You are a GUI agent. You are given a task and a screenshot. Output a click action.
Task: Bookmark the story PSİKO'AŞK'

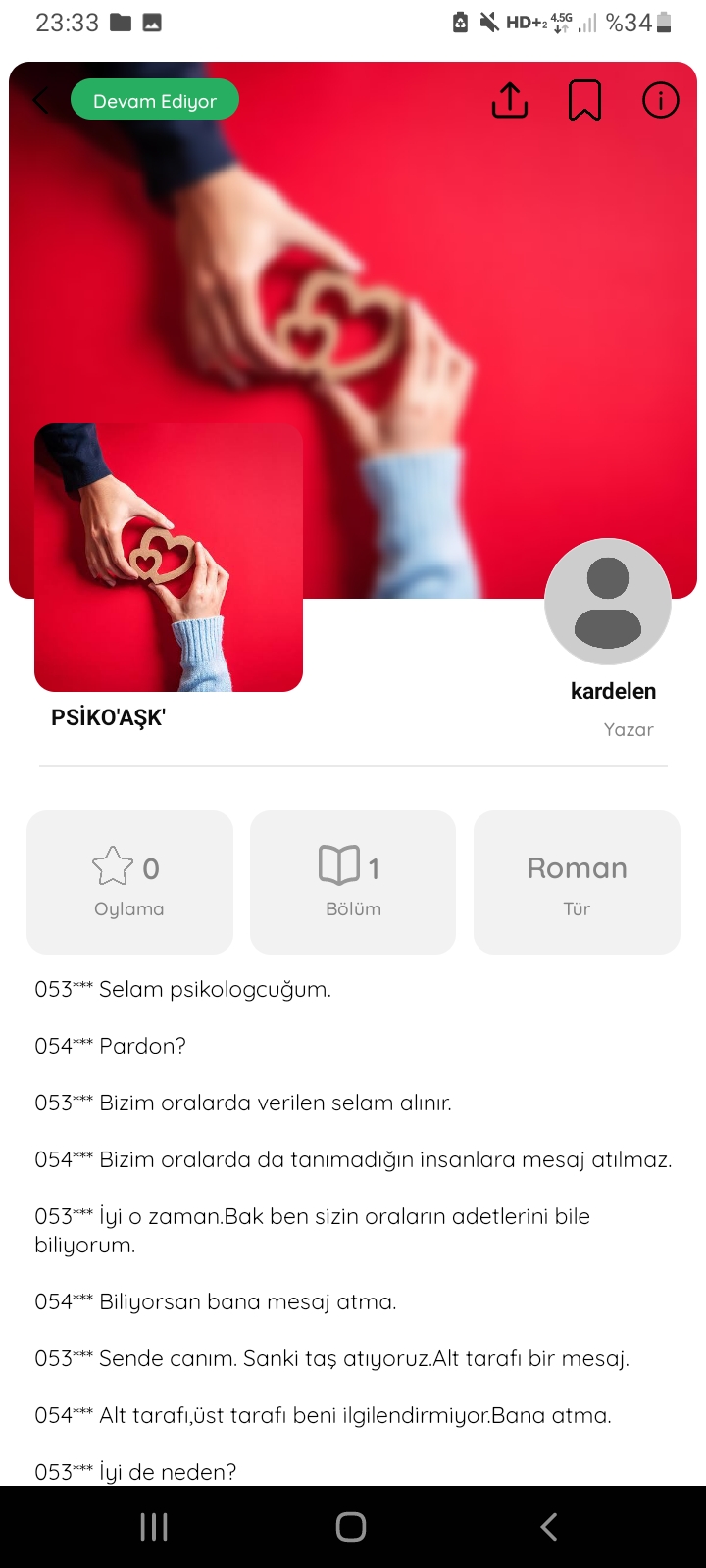pos(585,100)
